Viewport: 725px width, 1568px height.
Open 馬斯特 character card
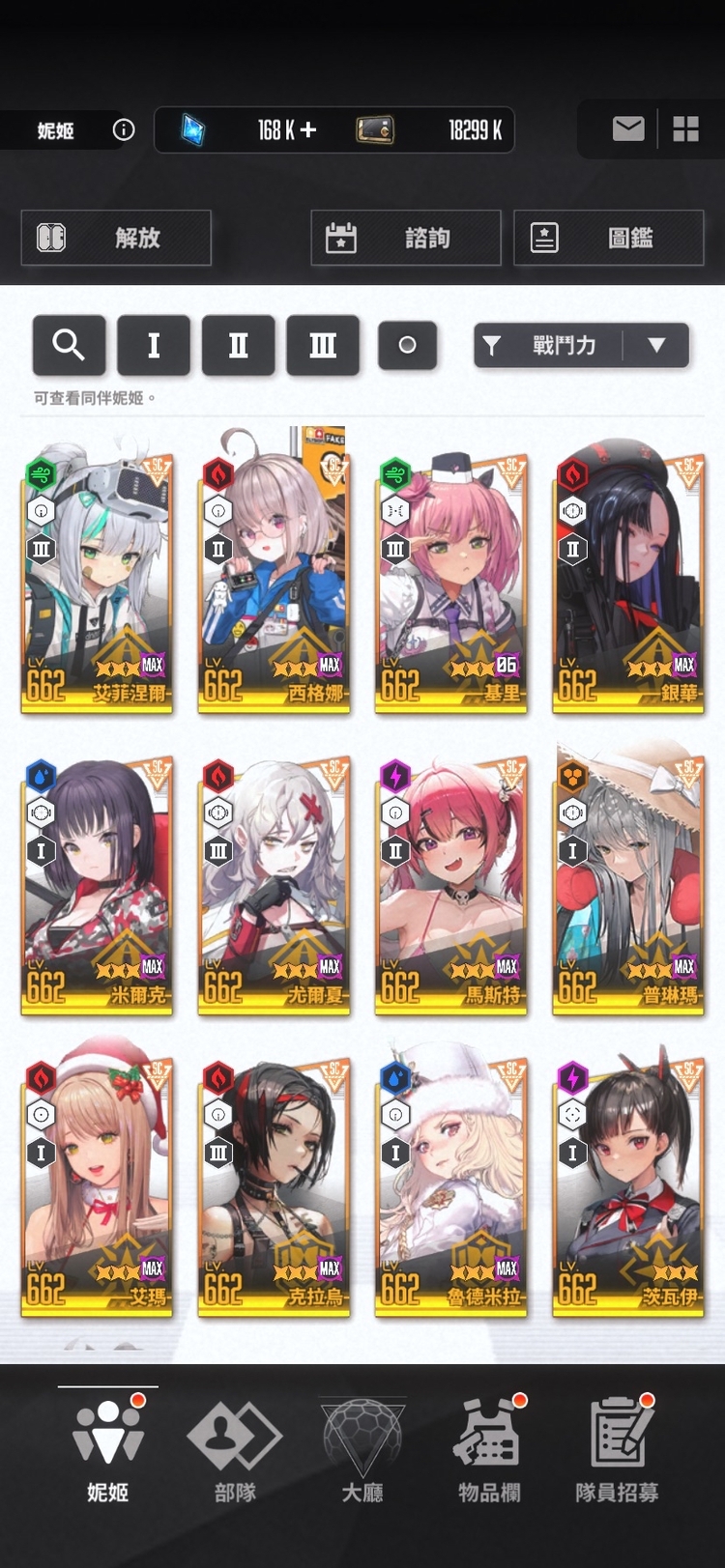(450, 886)
